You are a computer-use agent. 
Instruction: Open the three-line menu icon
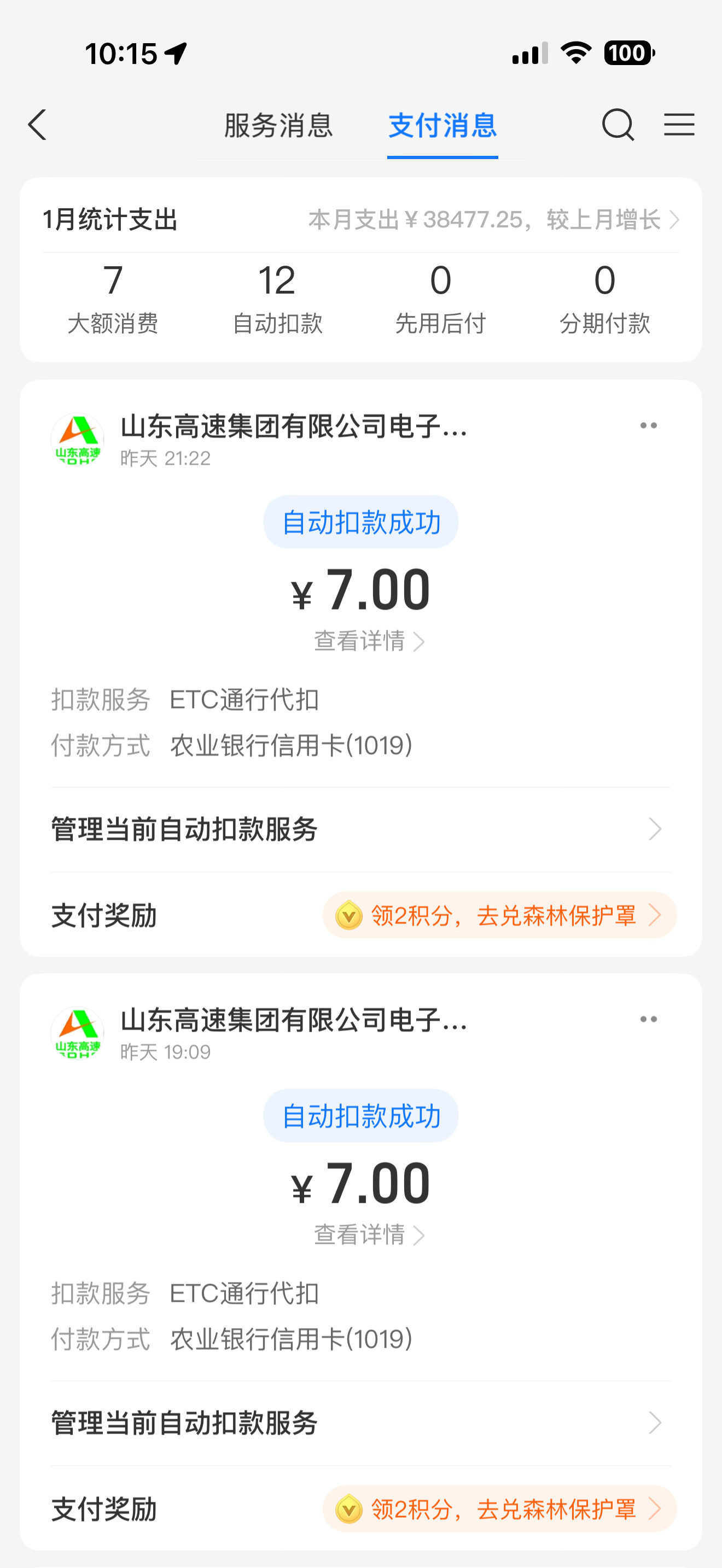pos(679,125)
